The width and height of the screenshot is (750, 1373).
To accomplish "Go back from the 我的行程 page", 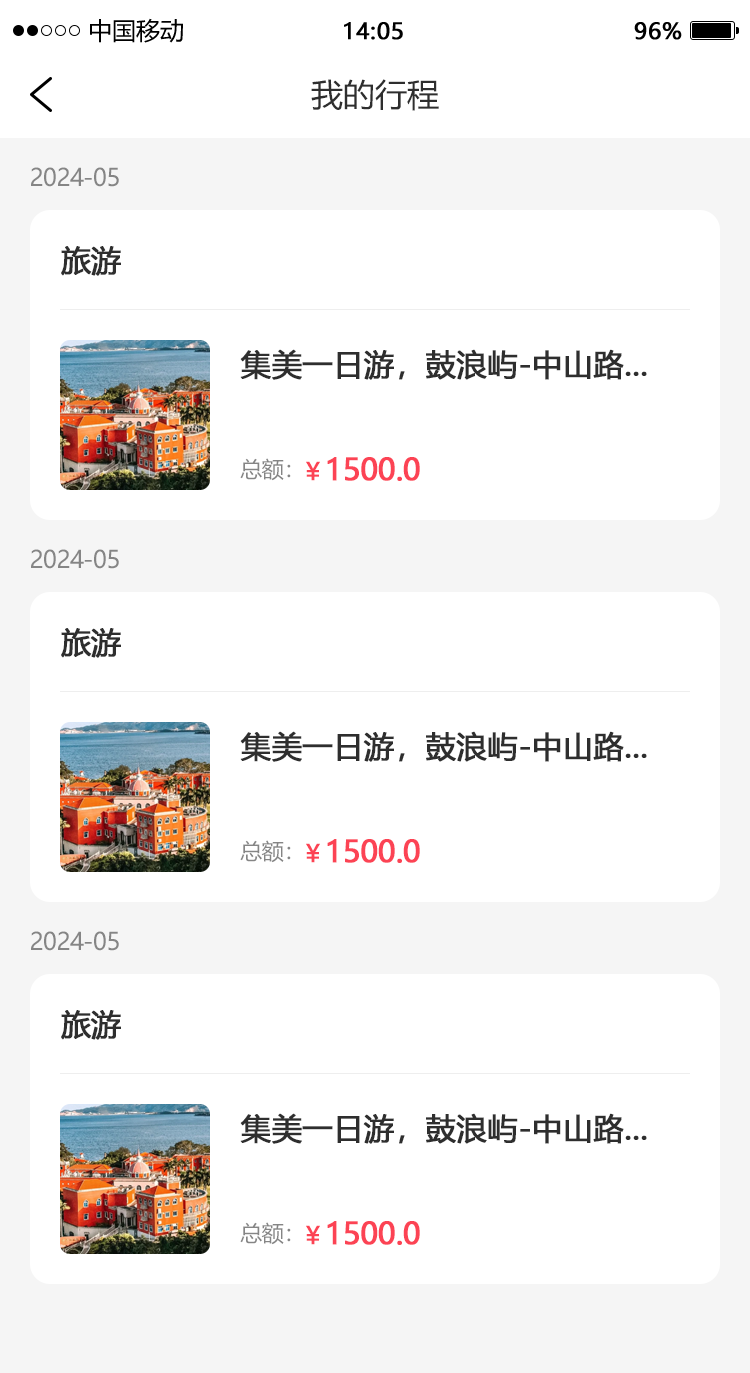I will click(41, 95).
